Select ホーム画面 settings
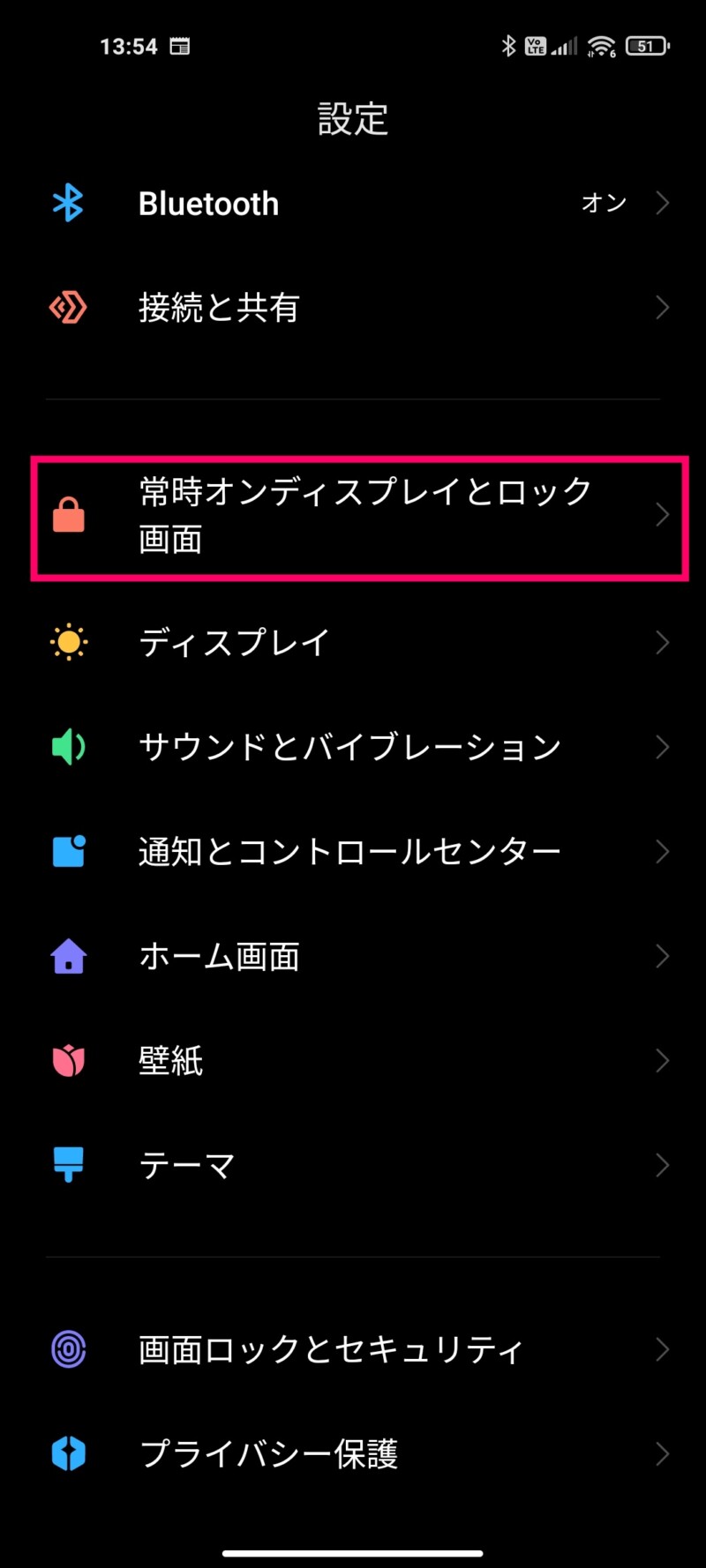 point(353,956)
